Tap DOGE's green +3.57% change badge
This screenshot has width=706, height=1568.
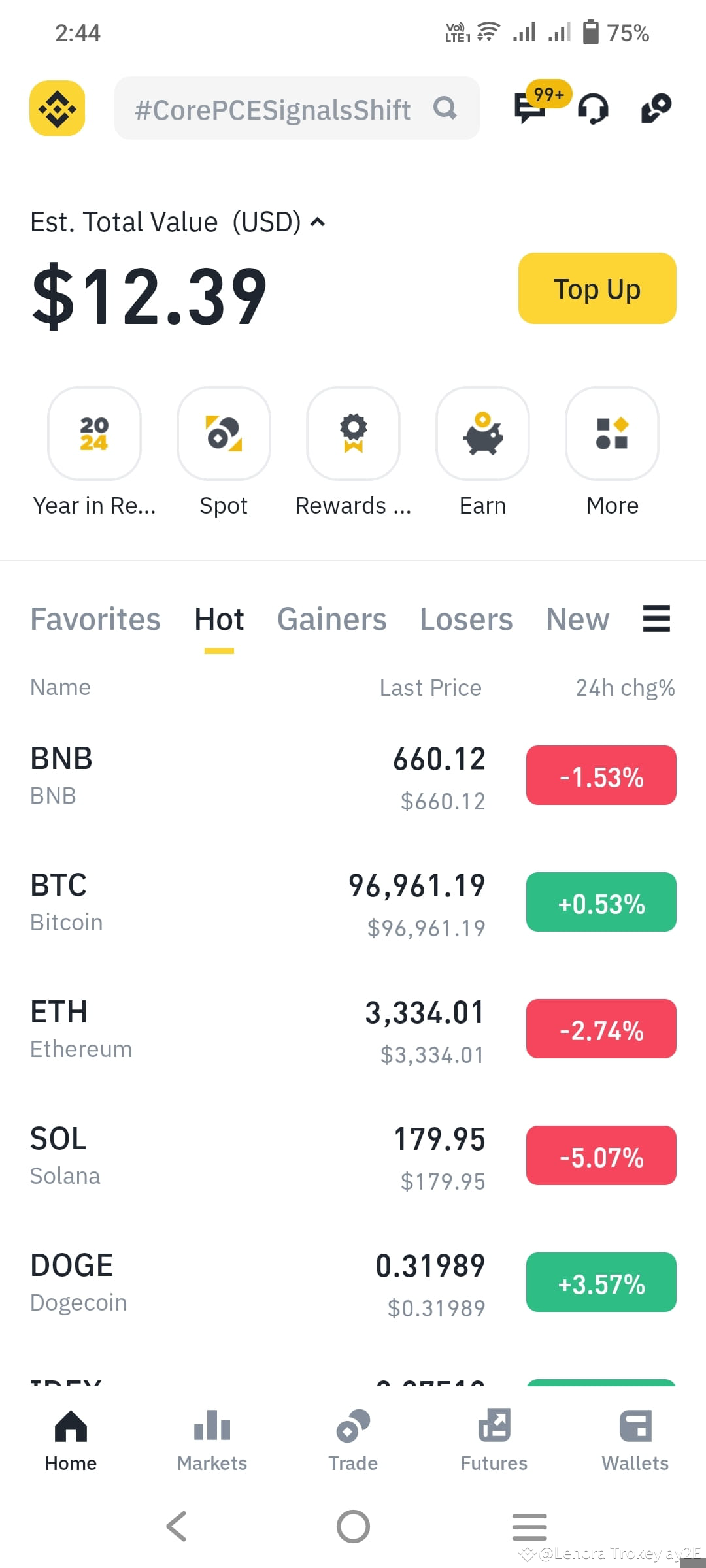click(600, 1282)
